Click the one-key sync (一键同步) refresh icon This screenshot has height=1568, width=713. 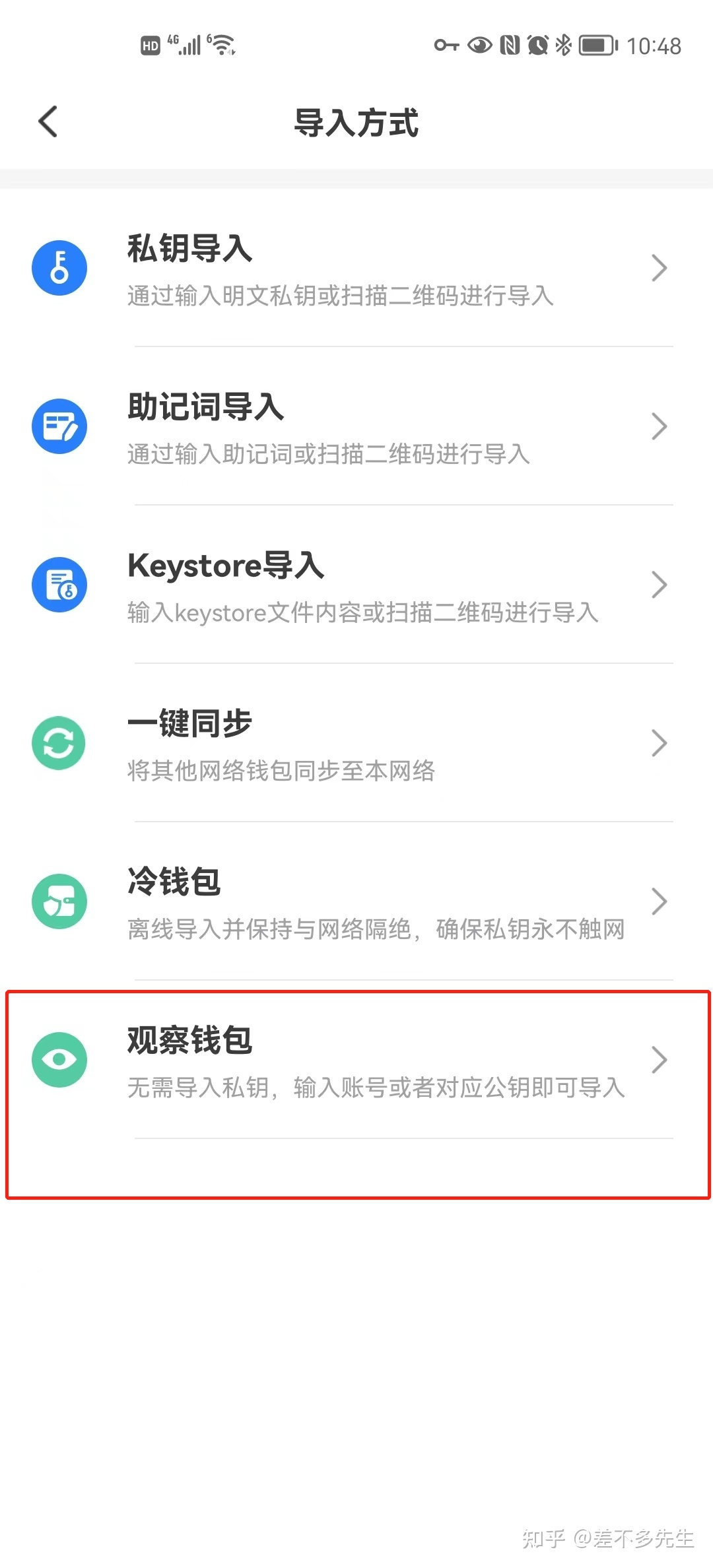[59, 742]
